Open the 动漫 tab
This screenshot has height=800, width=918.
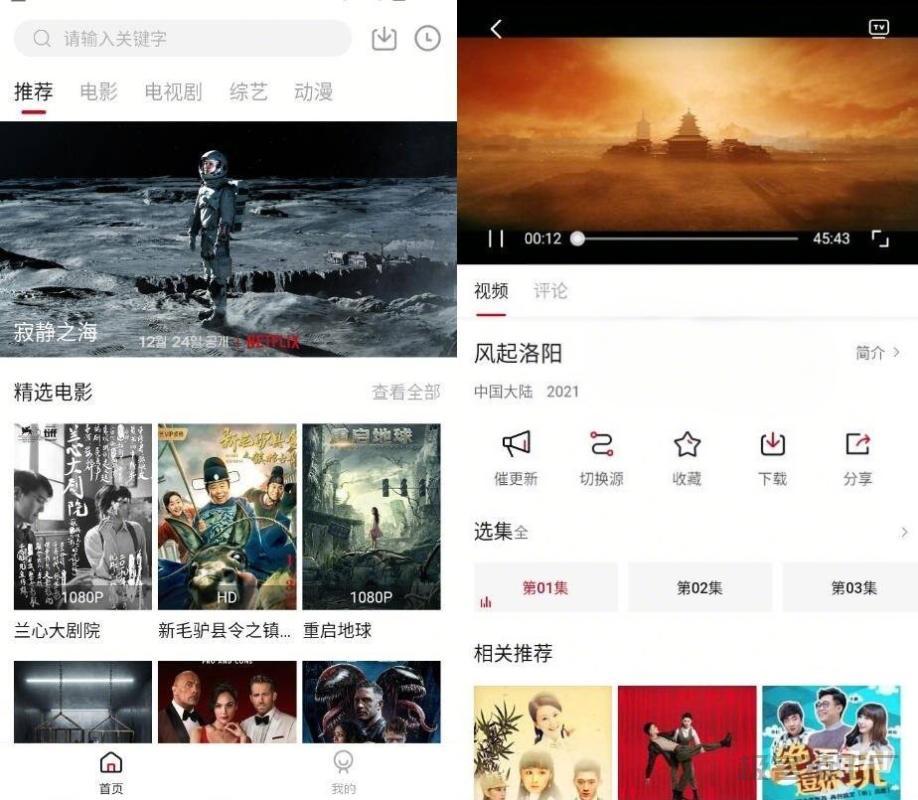click(x=313, y=92)
